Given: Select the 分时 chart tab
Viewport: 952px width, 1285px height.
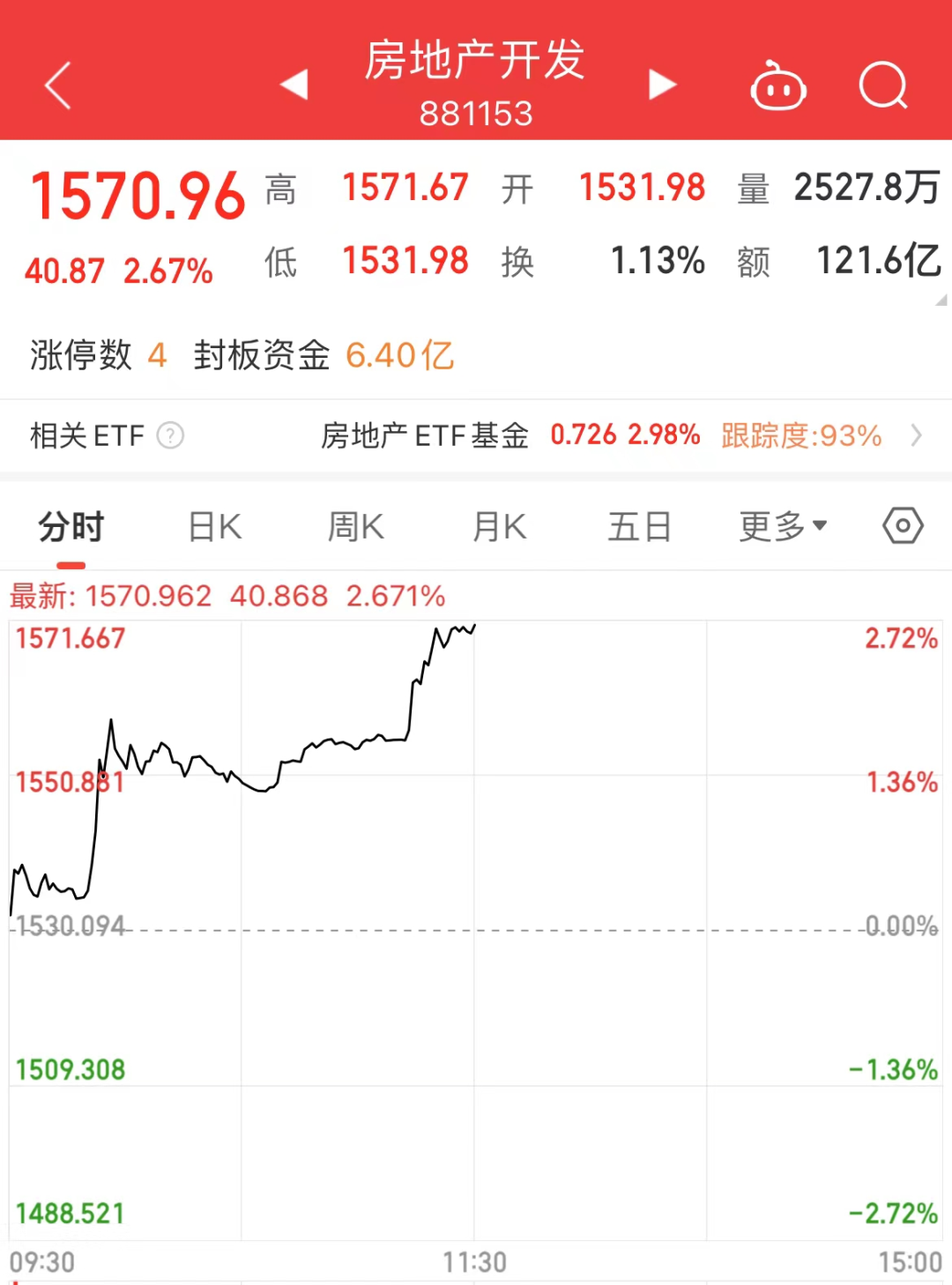Looking at the screenshot, I should [71, 527].
